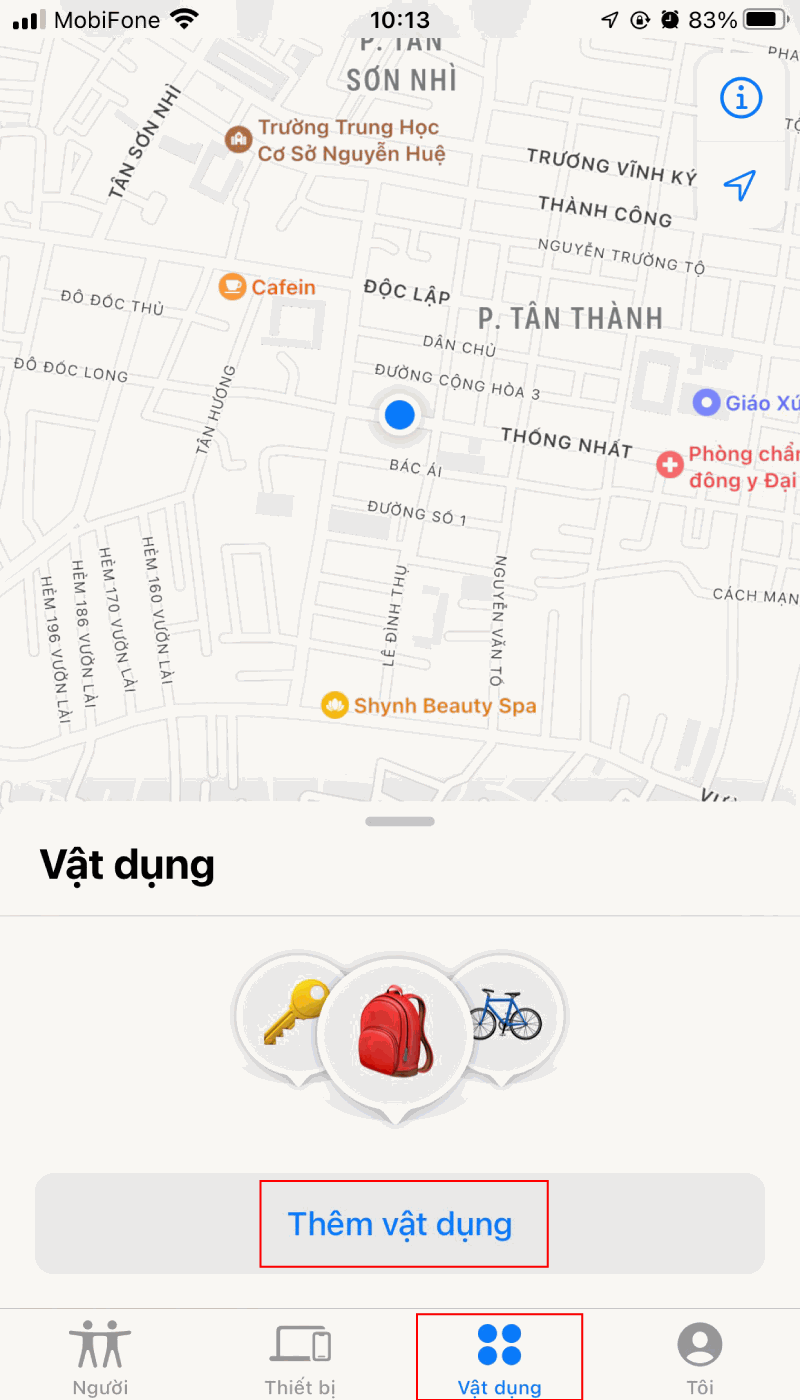Center map on current location arrow
The image size is (800, 1400).
740,185
